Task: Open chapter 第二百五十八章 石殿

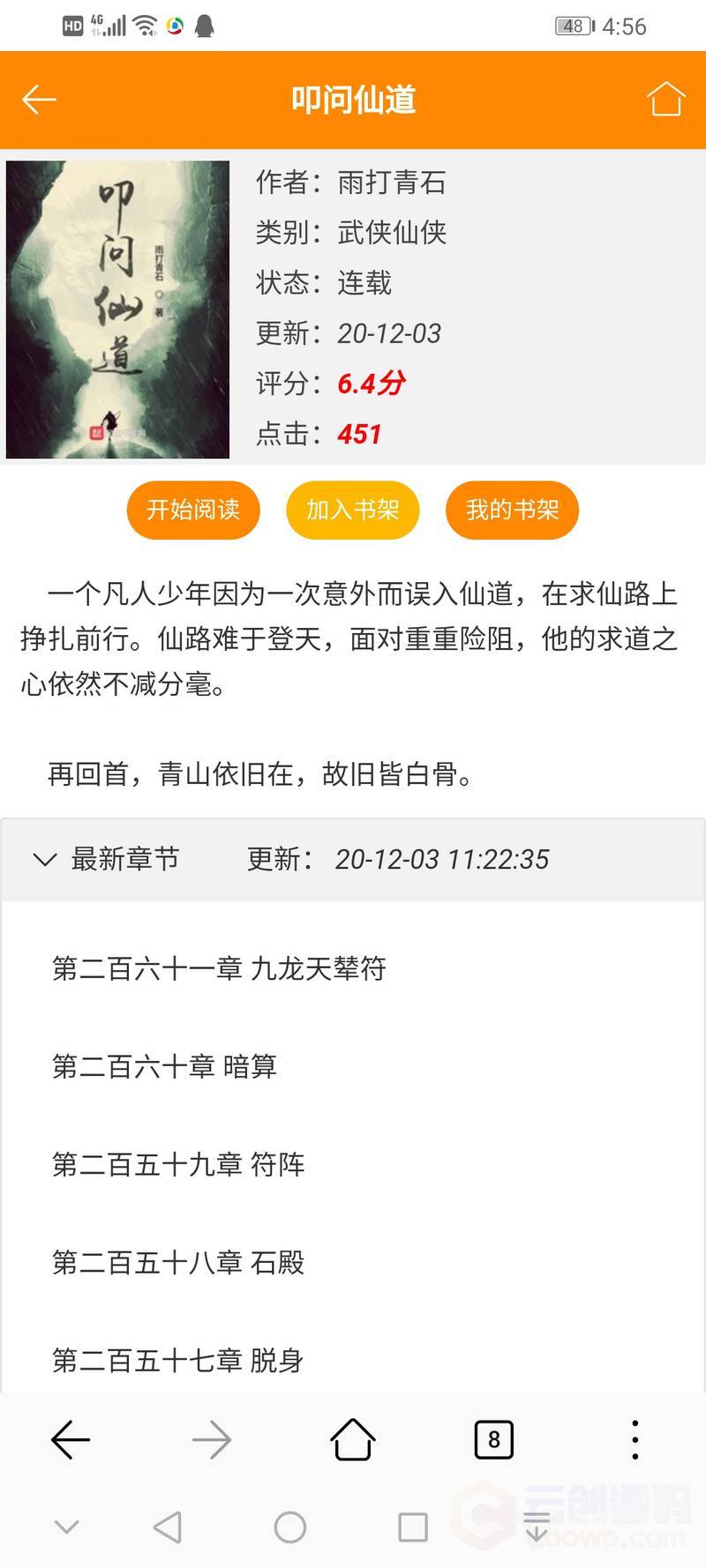Action: tap(178, 1262)
